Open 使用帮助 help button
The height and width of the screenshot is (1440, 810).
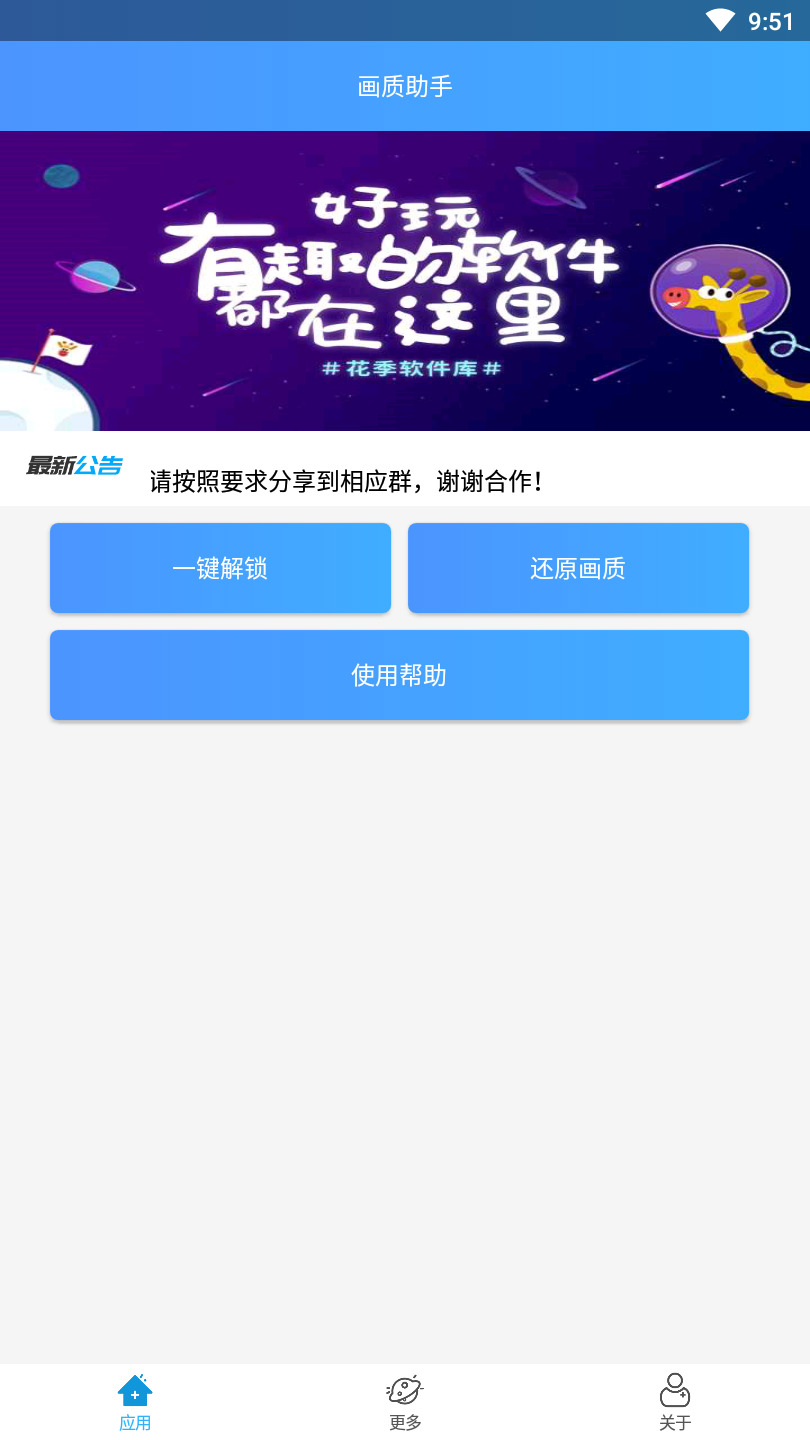(399, 675)
